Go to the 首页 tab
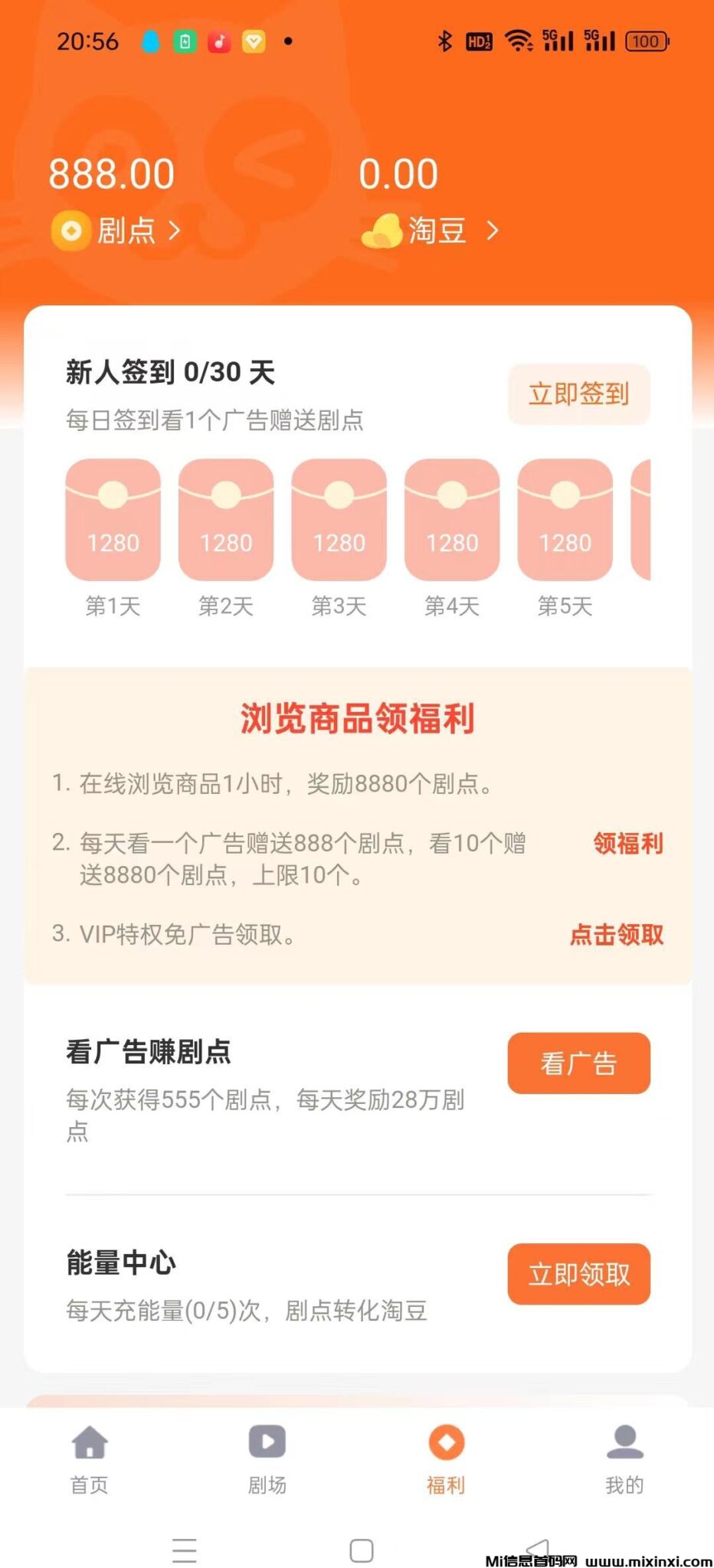 [x=90, y=1459]
